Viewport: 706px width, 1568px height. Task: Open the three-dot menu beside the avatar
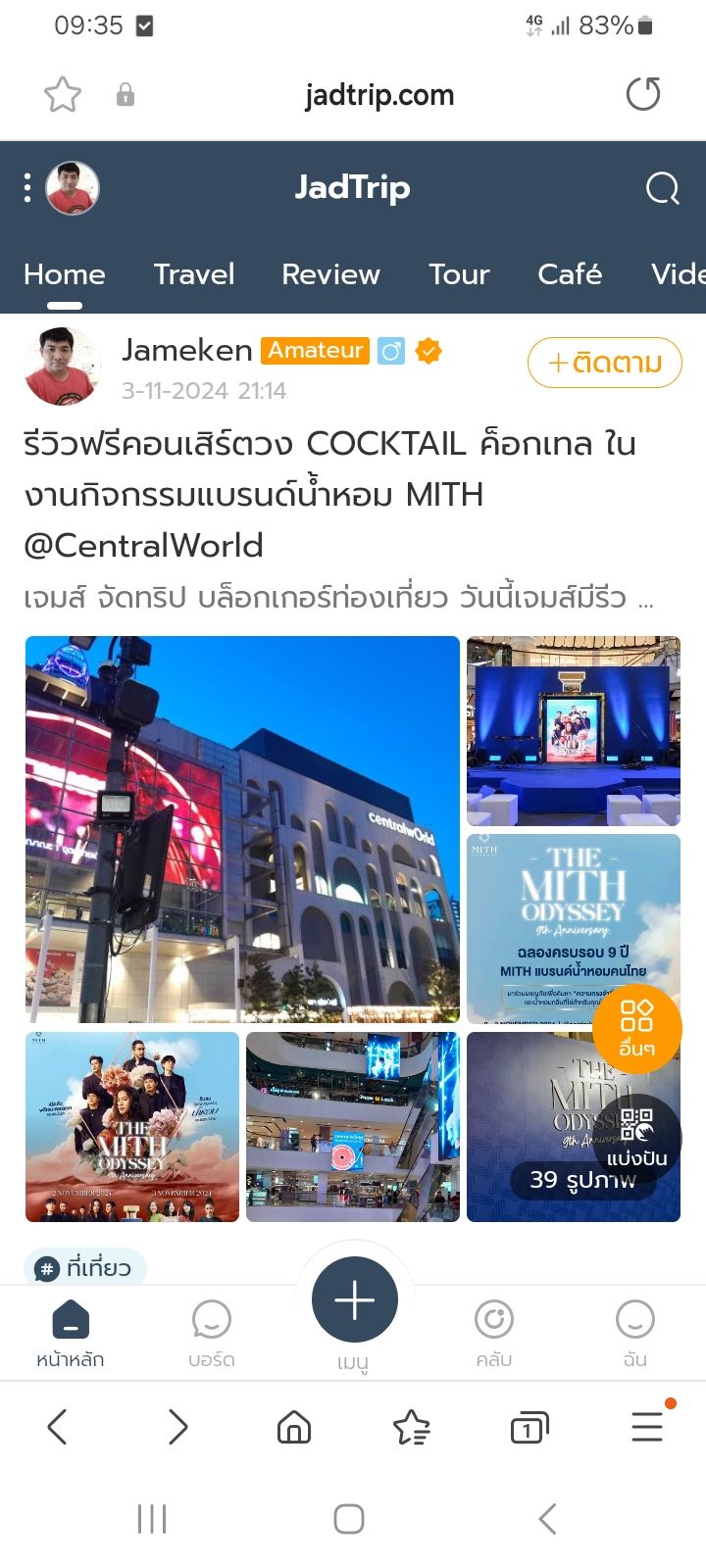27,187
